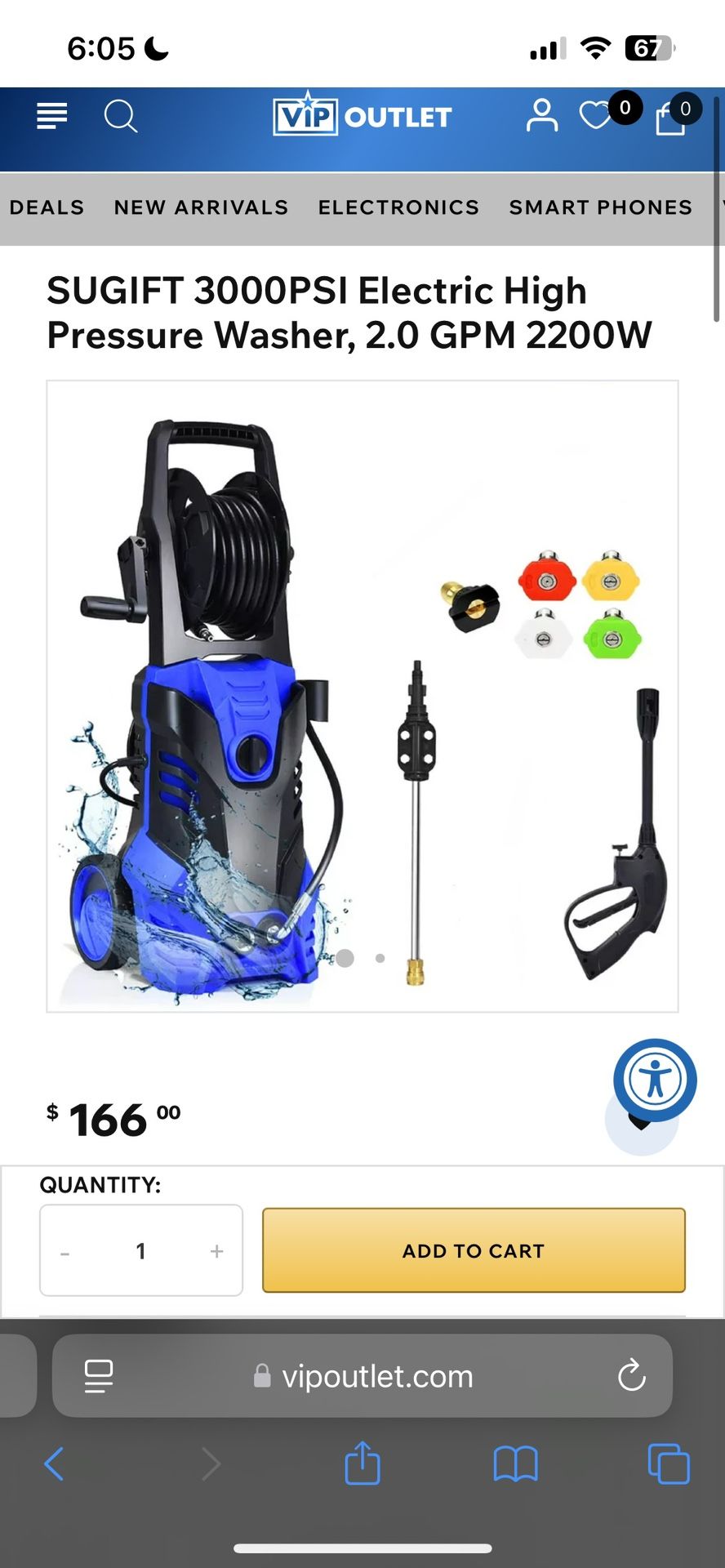Open the shopping cart bag

point(671,118)
